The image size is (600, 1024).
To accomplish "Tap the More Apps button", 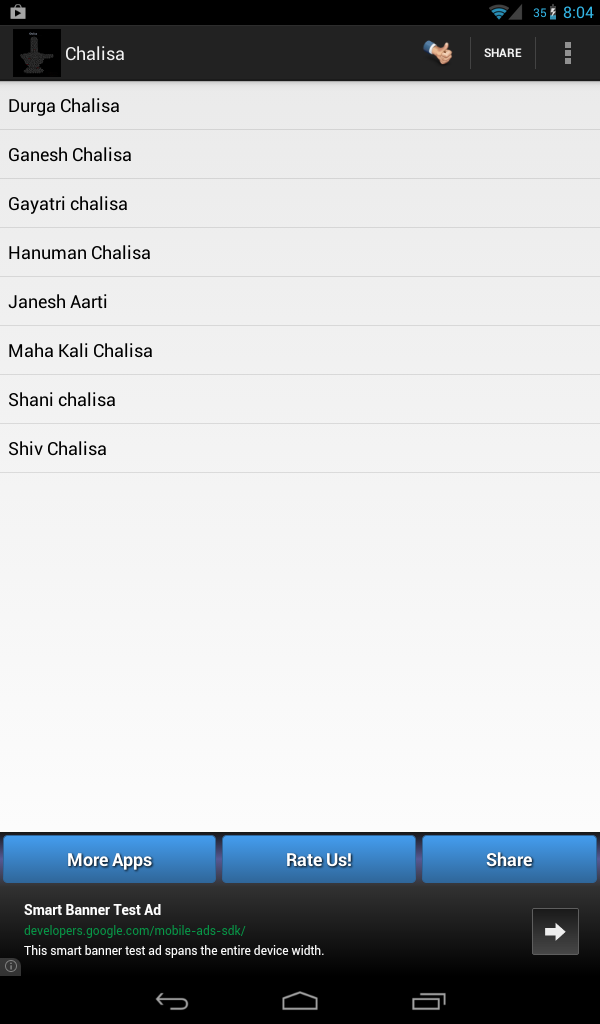I will point(110,860).
